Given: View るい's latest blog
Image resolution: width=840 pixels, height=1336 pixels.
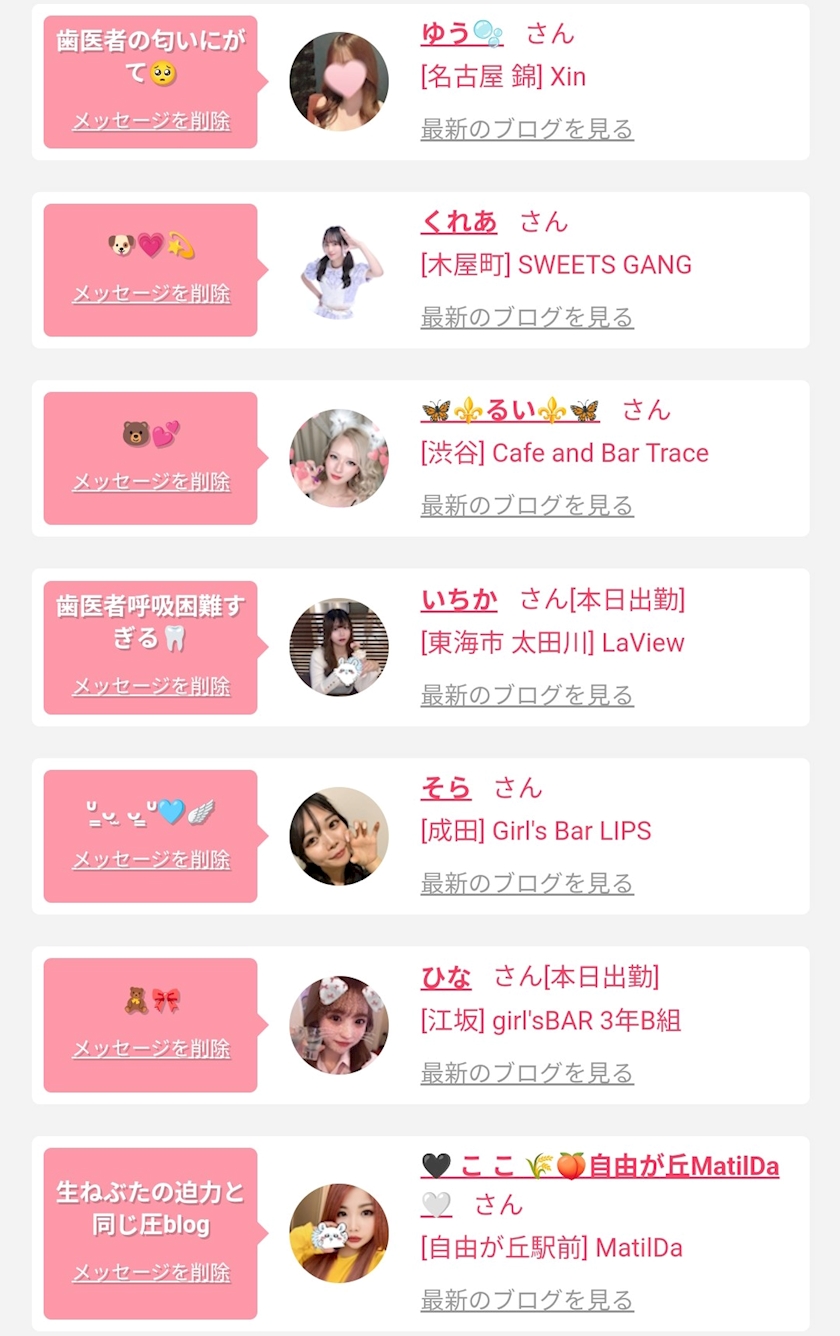Looking at the screenshot, I should [x=527, y=505].
